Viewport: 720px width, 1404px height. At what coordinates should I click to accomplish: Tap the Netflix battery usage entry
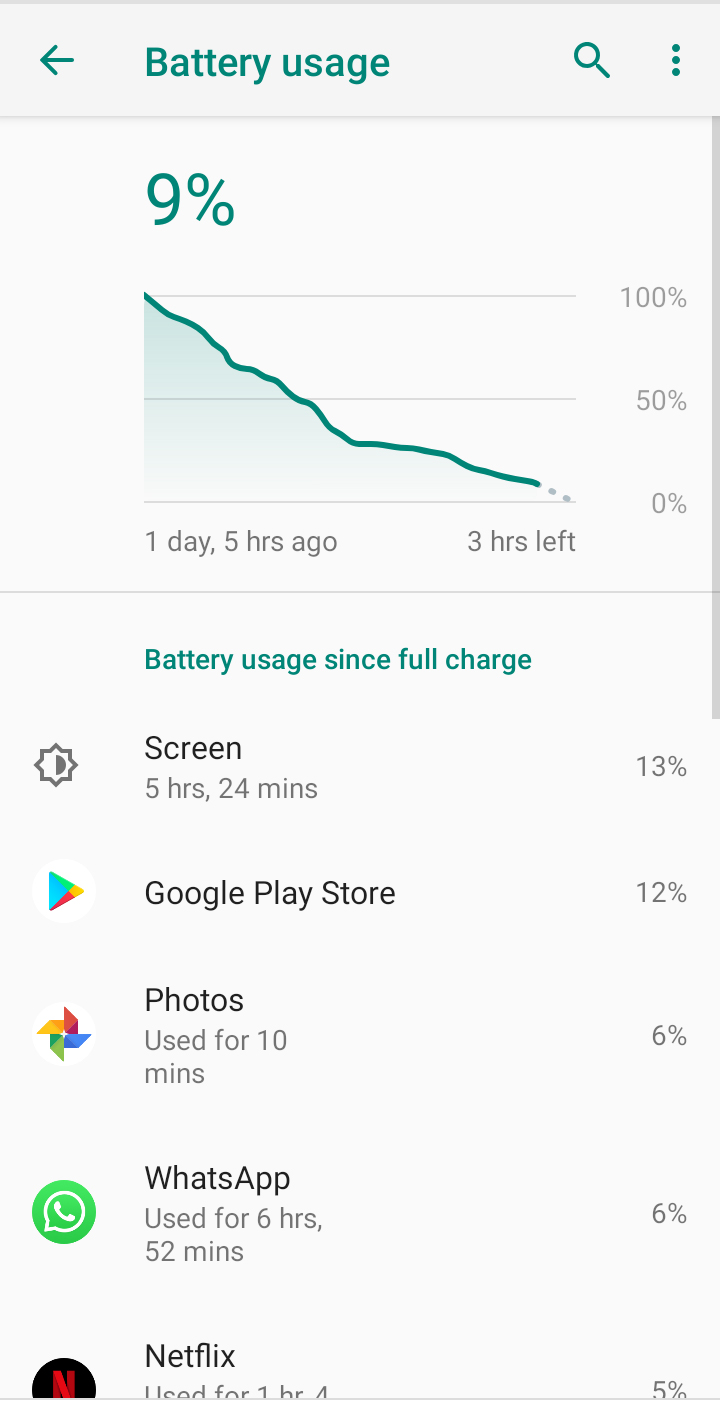coord(360,1370)
